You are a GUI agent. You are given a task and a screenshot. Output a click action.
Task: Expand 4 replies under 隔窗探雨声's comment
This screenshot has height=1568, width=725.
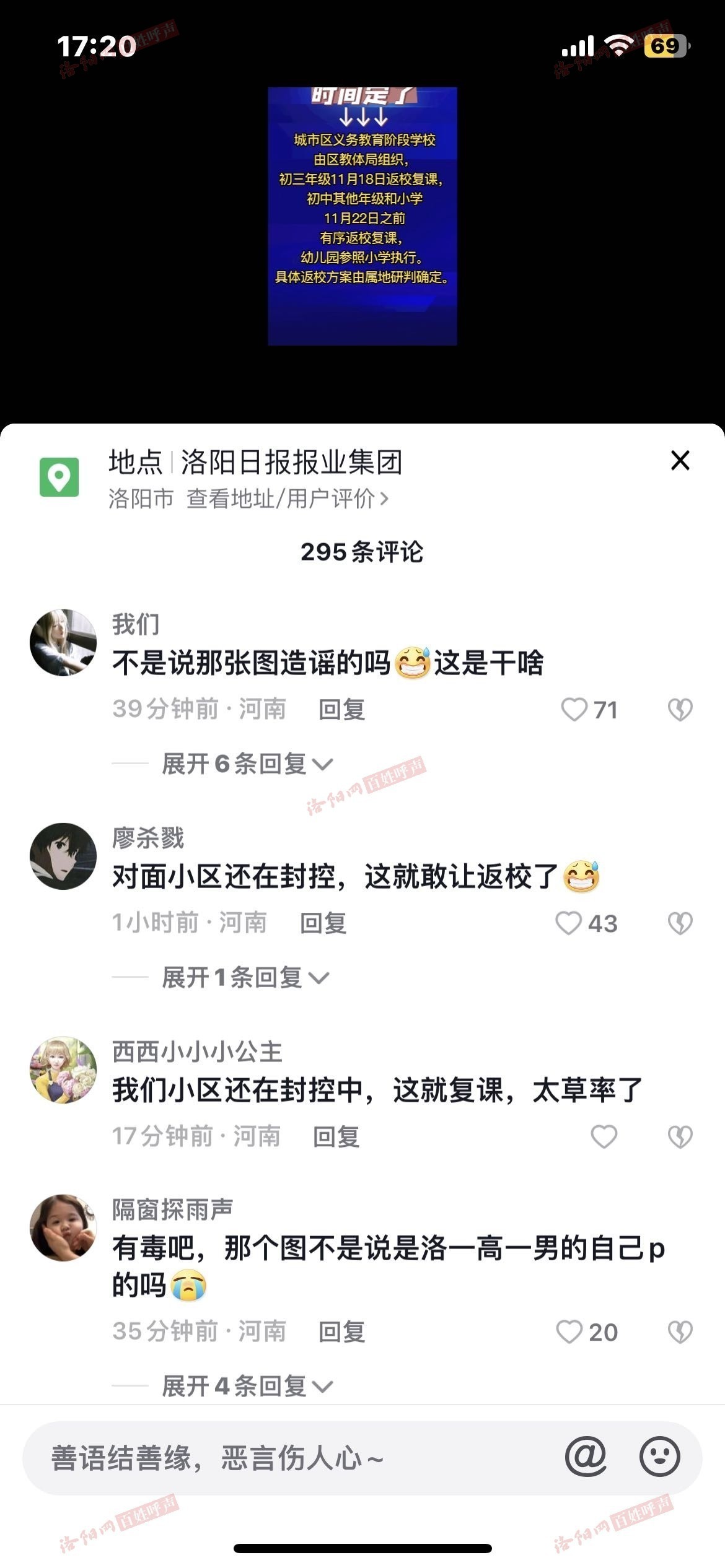tap(247, 1387)
